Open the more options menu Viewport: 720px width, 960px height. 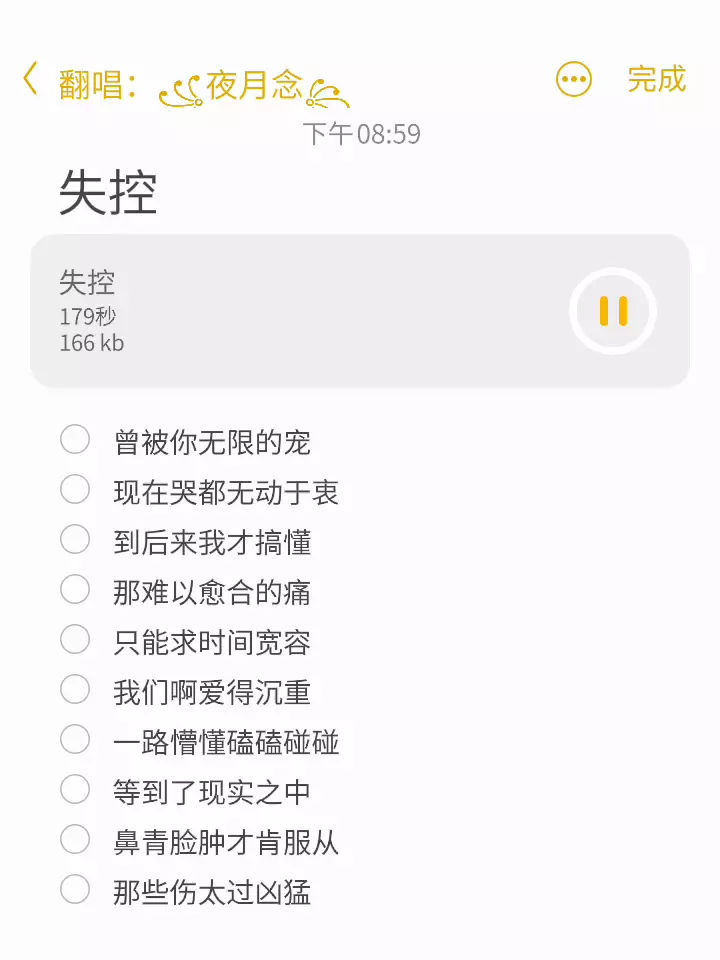(574, 80)
